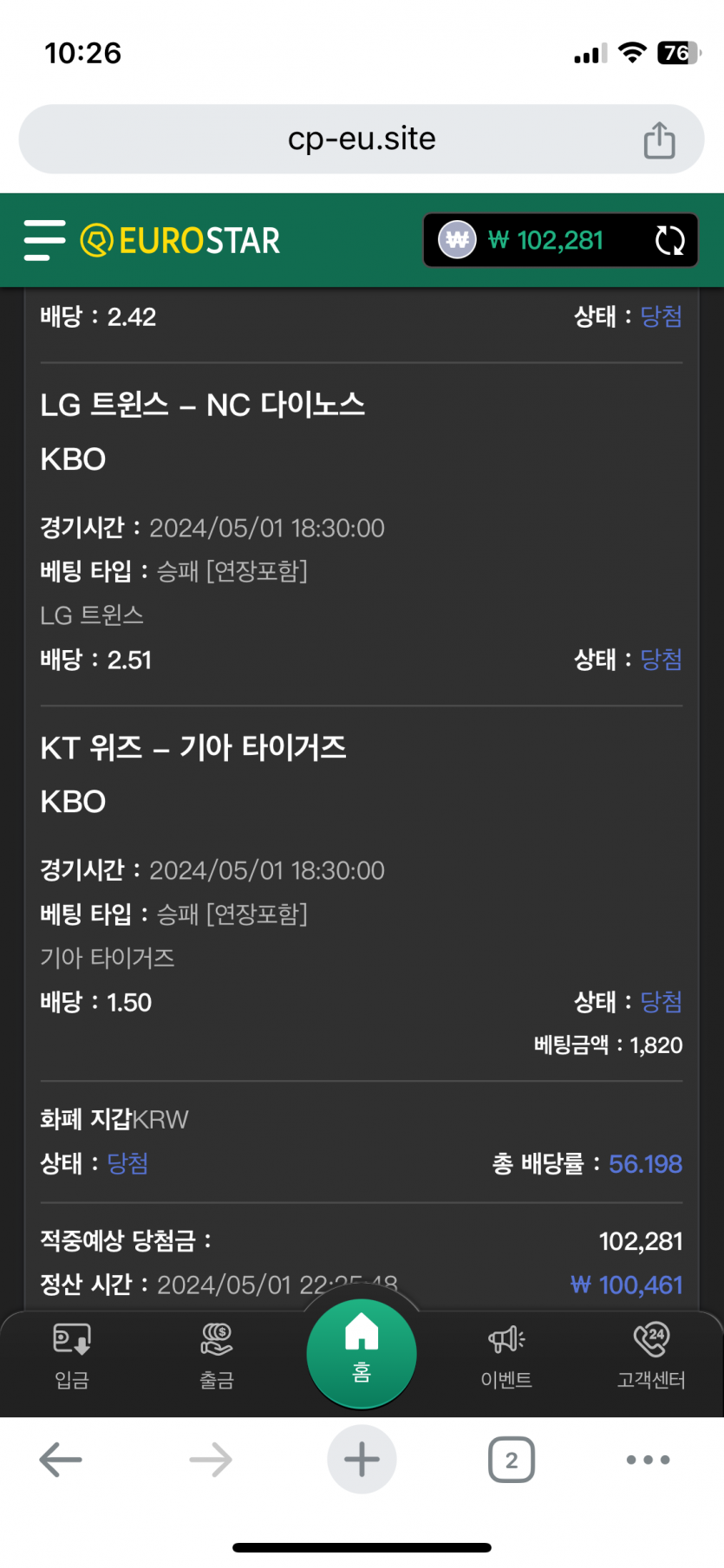Open the 이벤트 events tab

tap(506, 1357)
